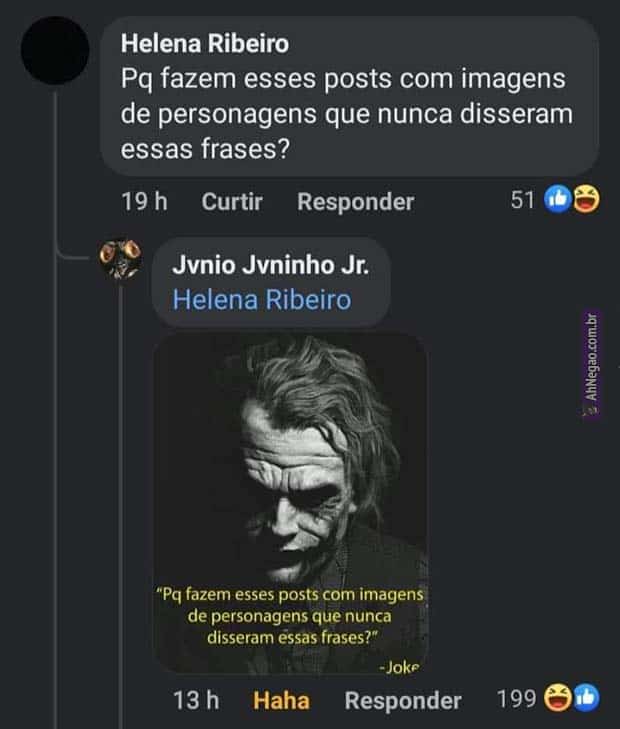Open Jvnio Jvninho Jr.'s profile name
Viewport: 620px width, 729px height.
click(x=270, y=267)
